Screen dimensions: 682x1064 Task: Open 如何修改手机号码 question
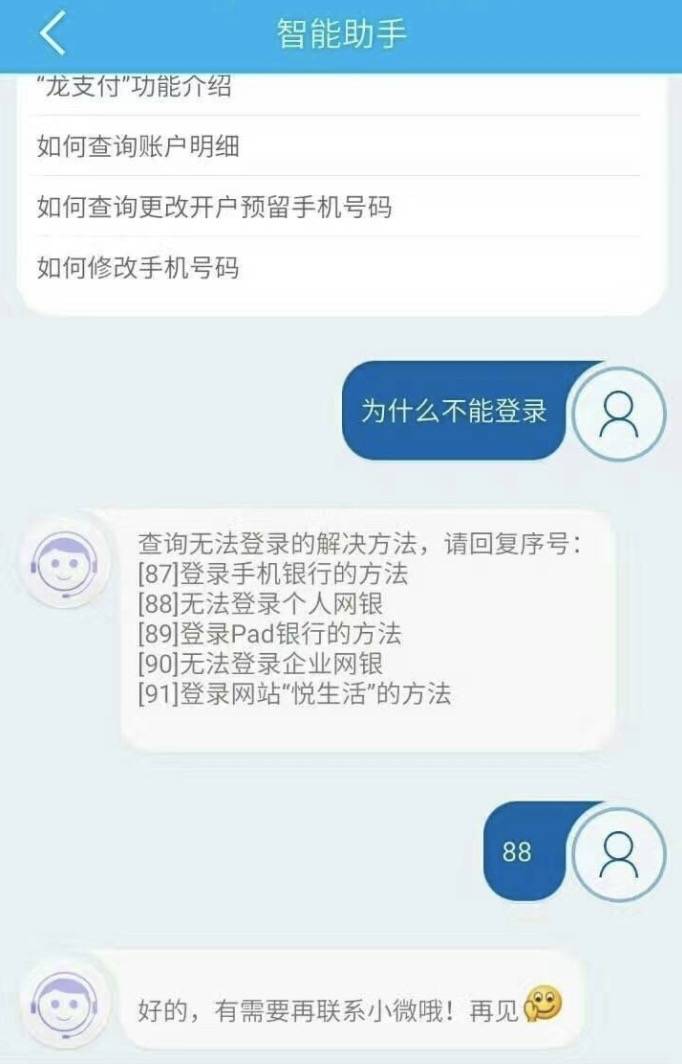tap(138, 267)
